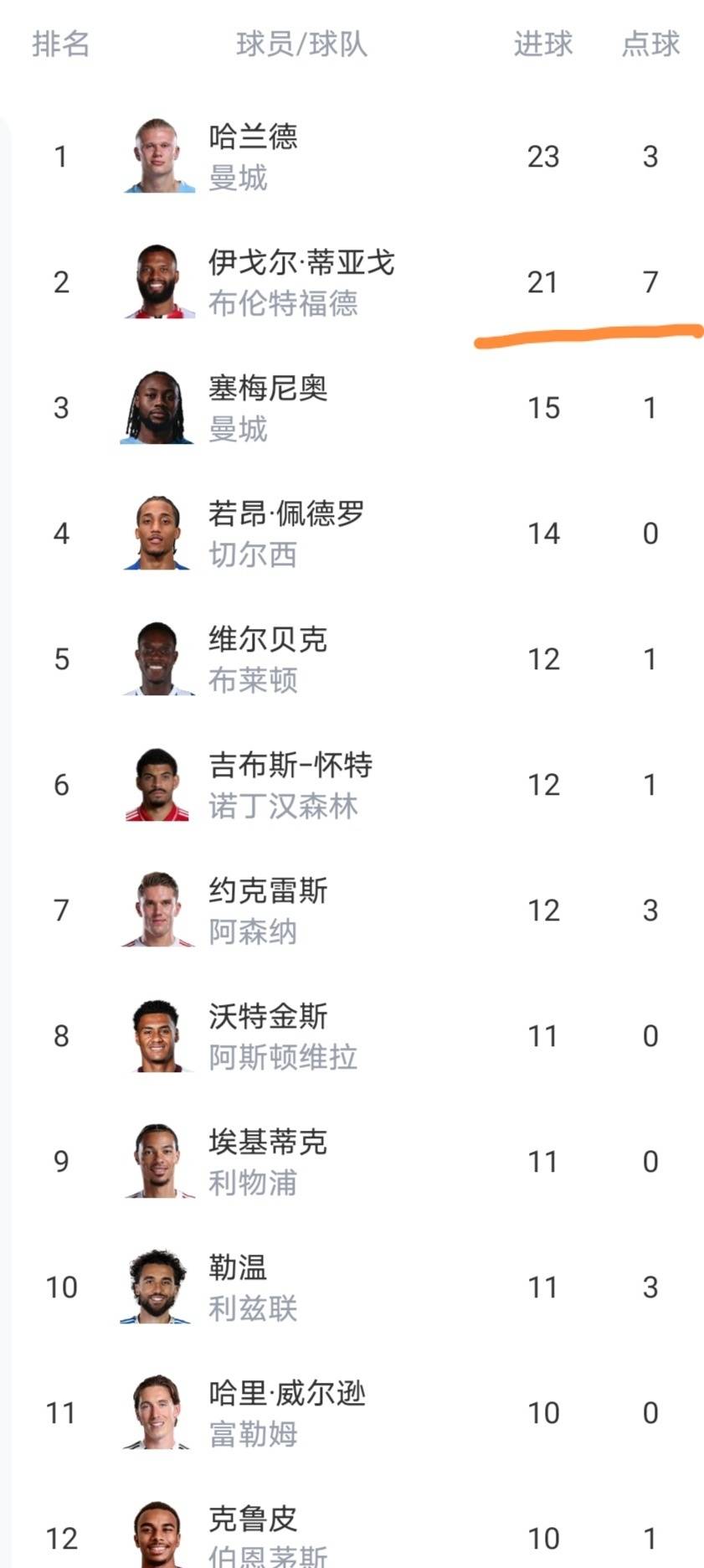Open 切尔西 team page
Screen dimensions: 704x1568
(x=251, y=555)
